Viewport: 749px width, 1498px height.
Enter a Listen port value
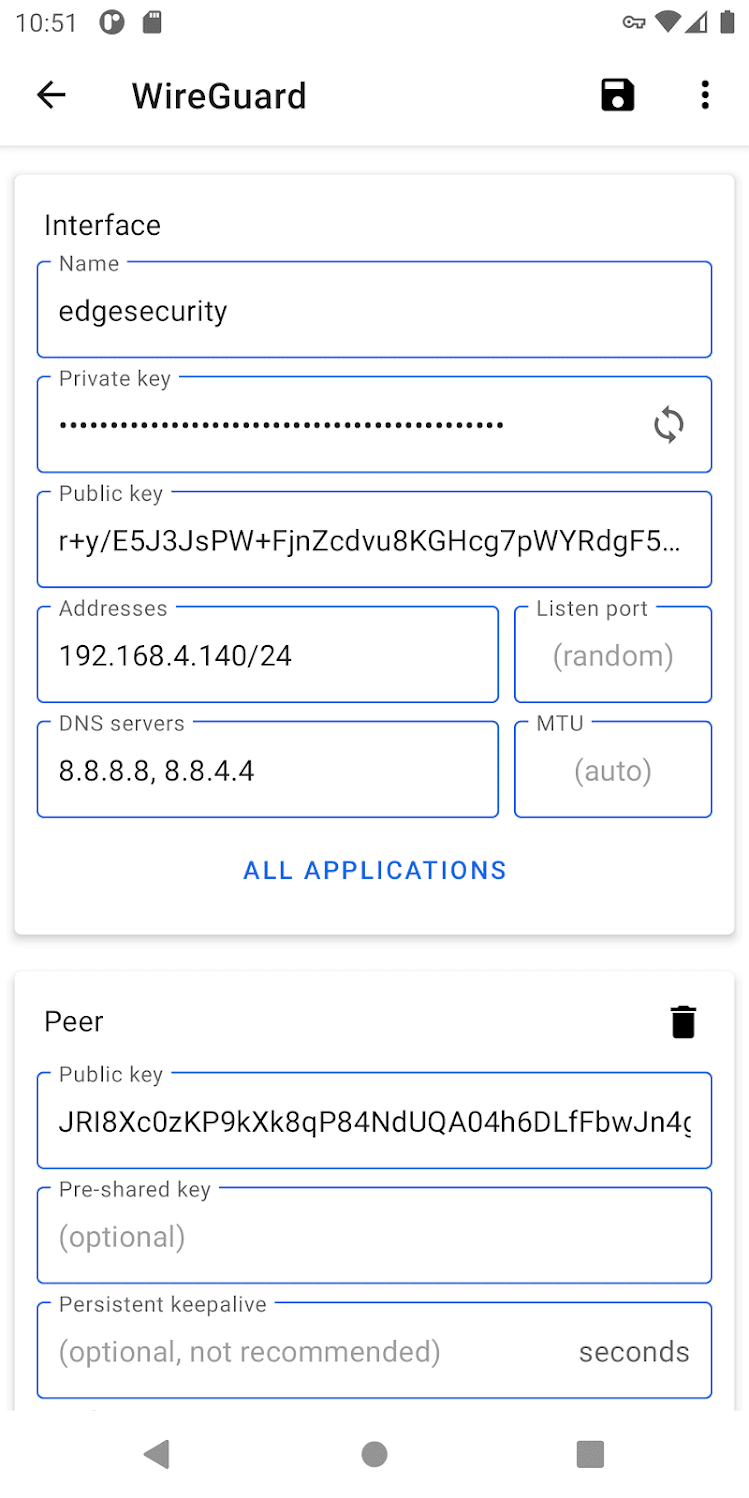(x=612, y=656)
